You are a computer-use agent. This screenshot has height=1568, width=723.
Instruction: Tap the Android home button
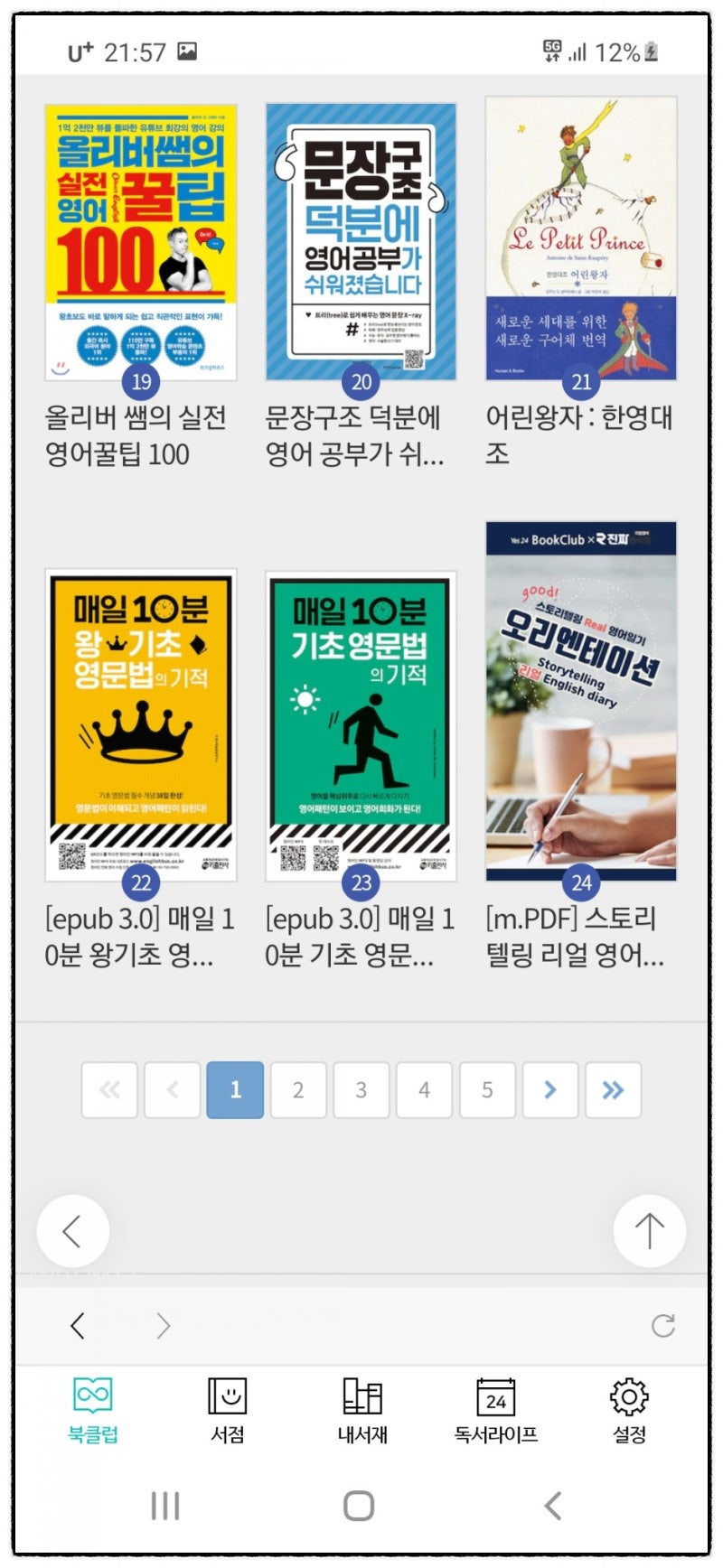coord(360,1504)
